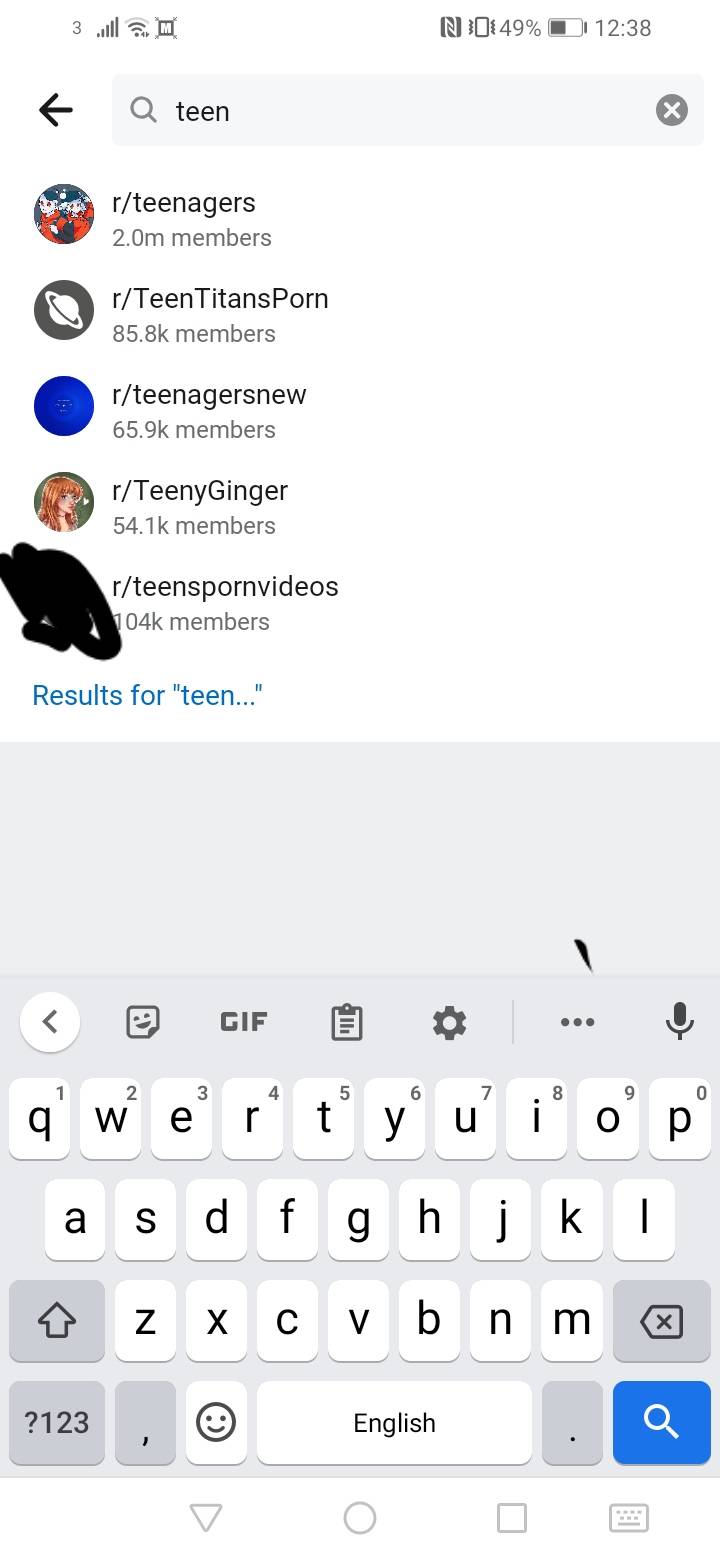Clear the search text
The image size is (720, 1560).
tap(671, 110)
